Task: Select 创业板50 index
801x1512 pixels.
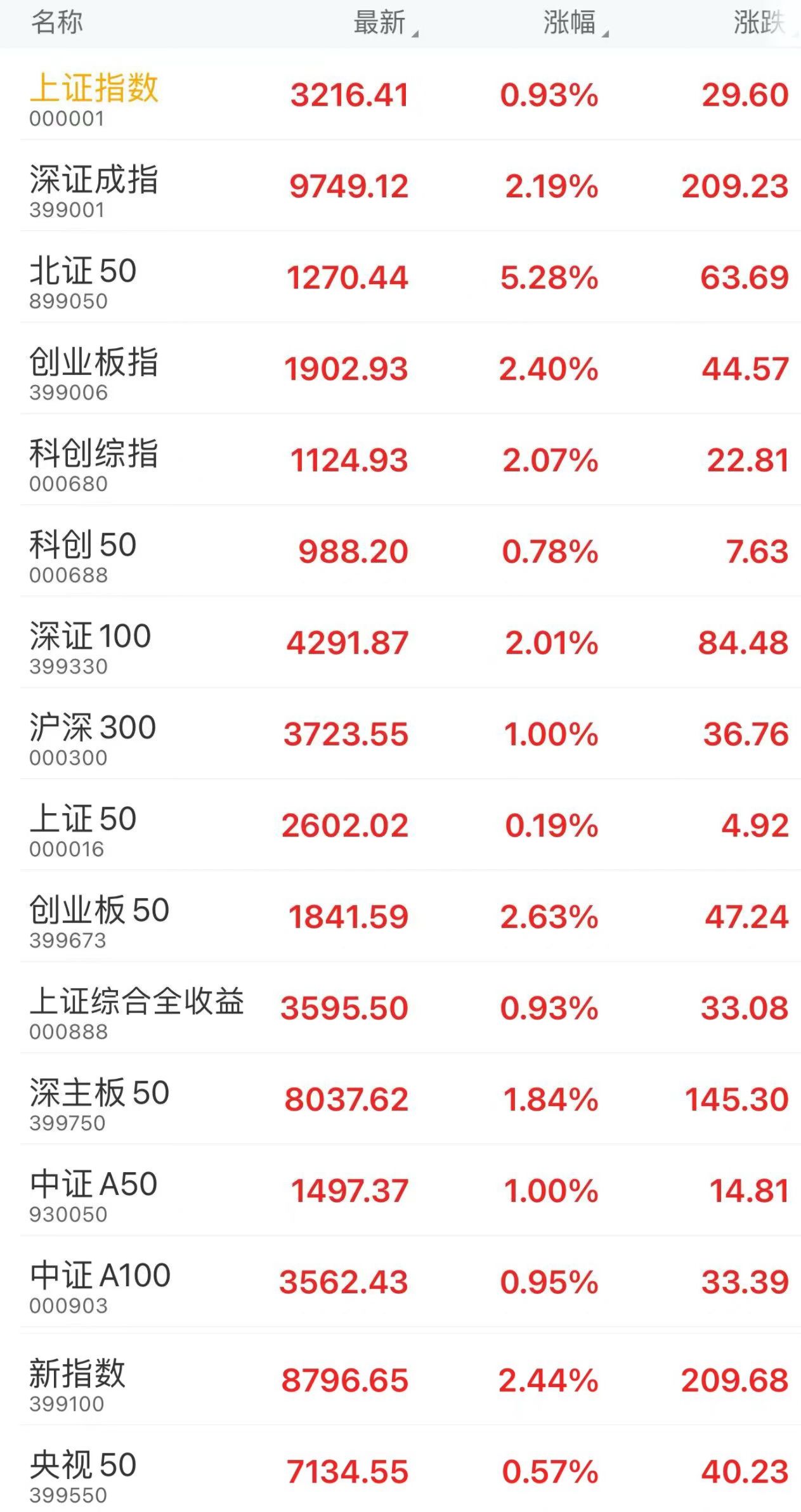Action: click(400, 916)
